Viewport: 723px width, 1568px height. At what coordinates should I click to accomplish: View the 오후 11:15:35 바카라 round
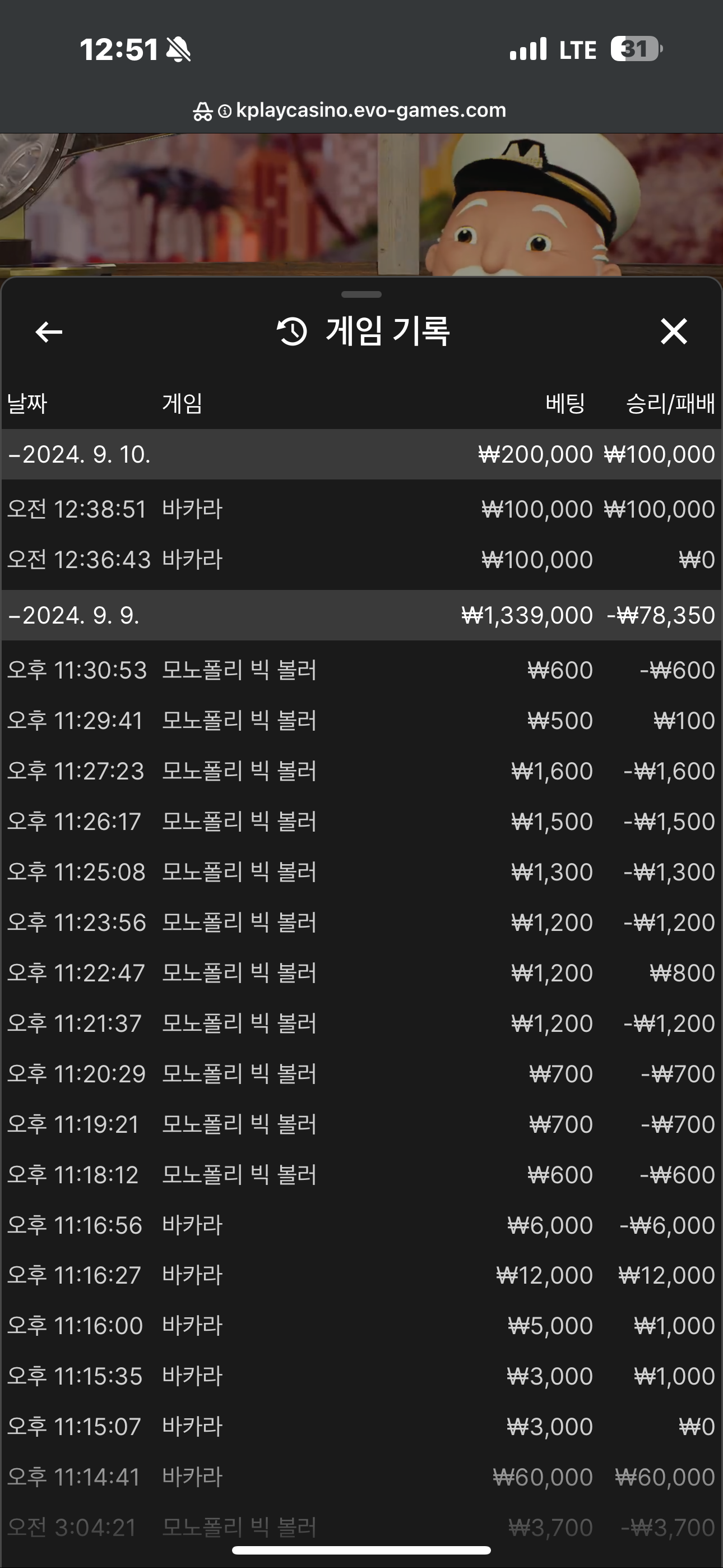(x=361, y=1376)
